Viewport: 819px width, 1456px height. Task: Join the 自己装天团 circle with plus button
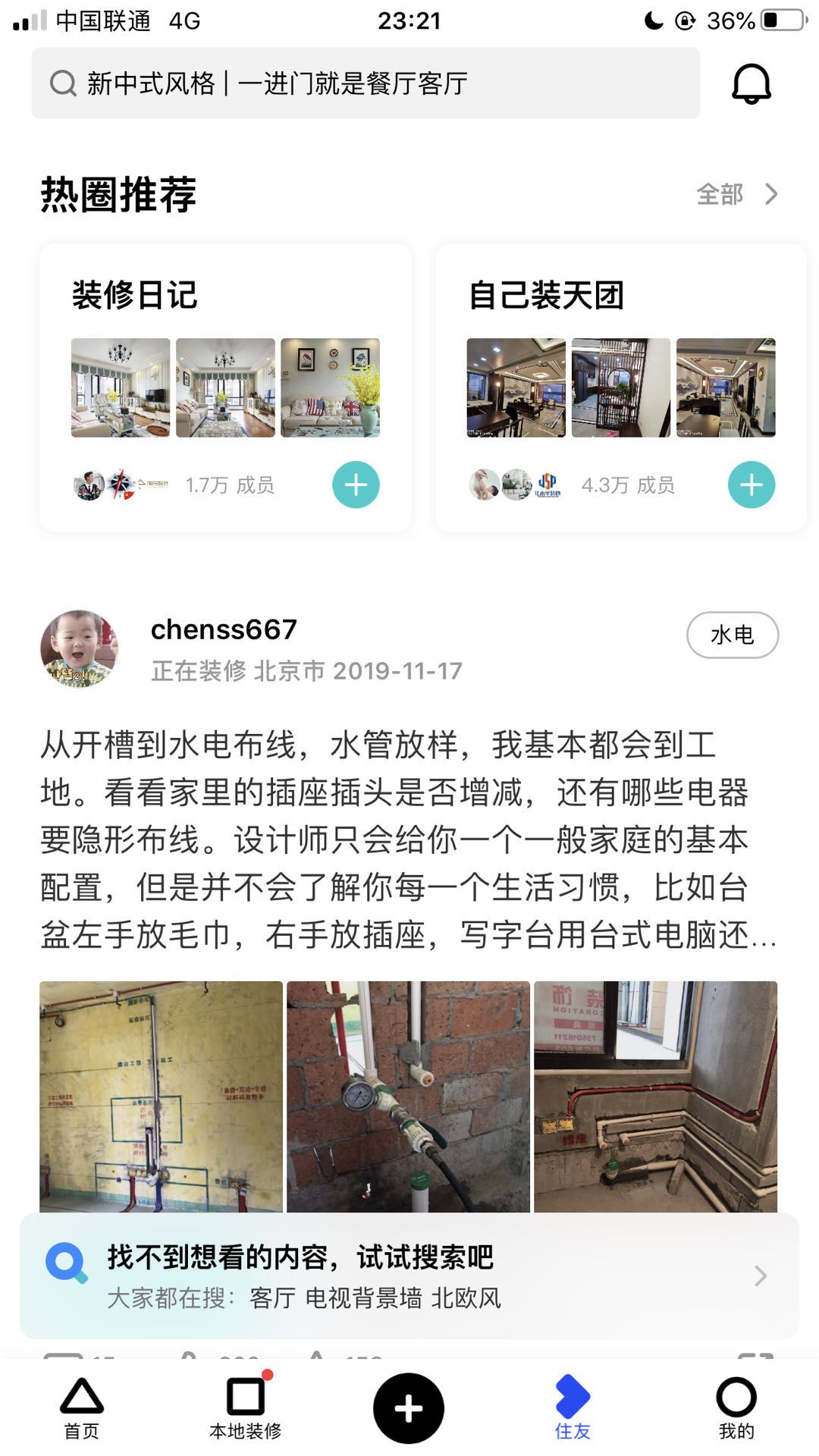752,485
